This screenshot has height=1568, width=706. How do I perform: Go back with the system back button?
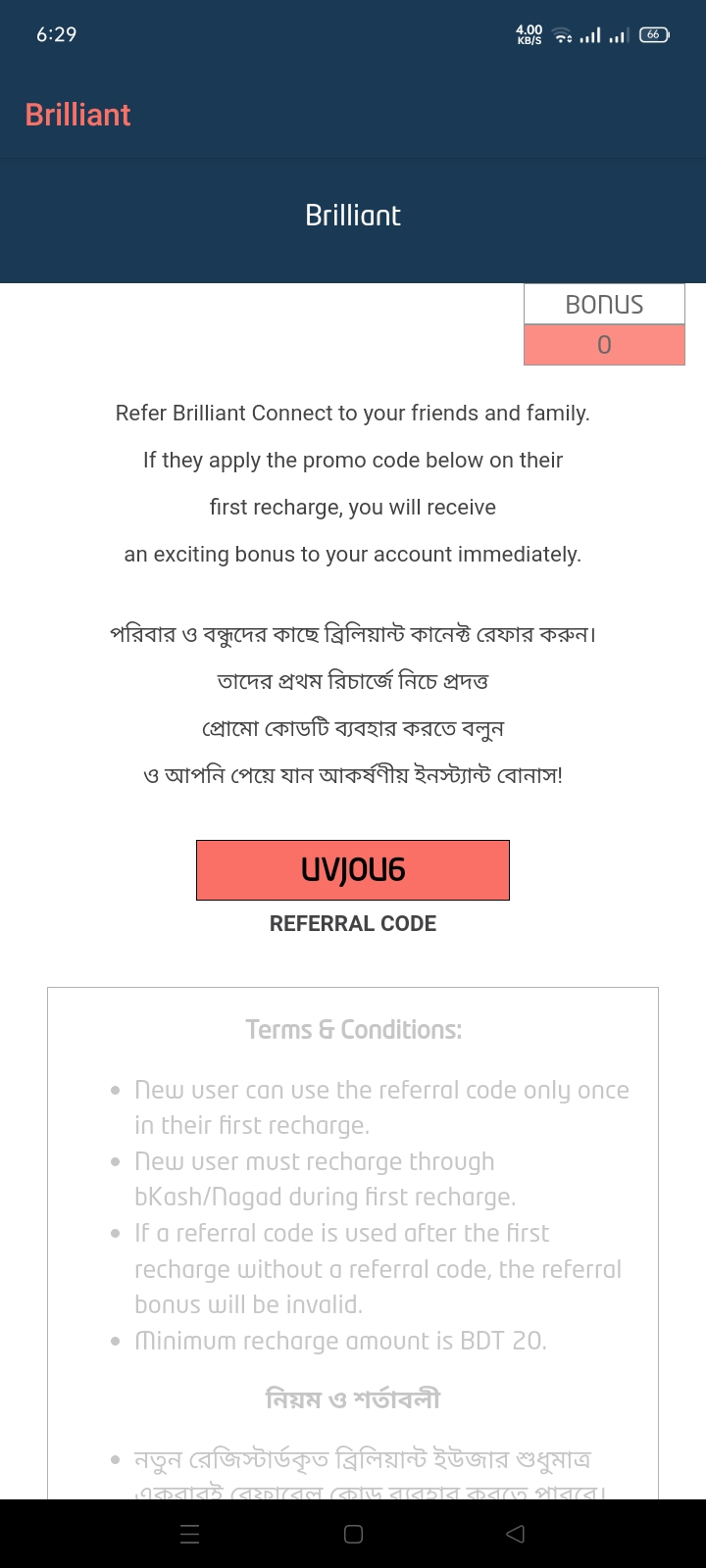tap(515, 1534)
